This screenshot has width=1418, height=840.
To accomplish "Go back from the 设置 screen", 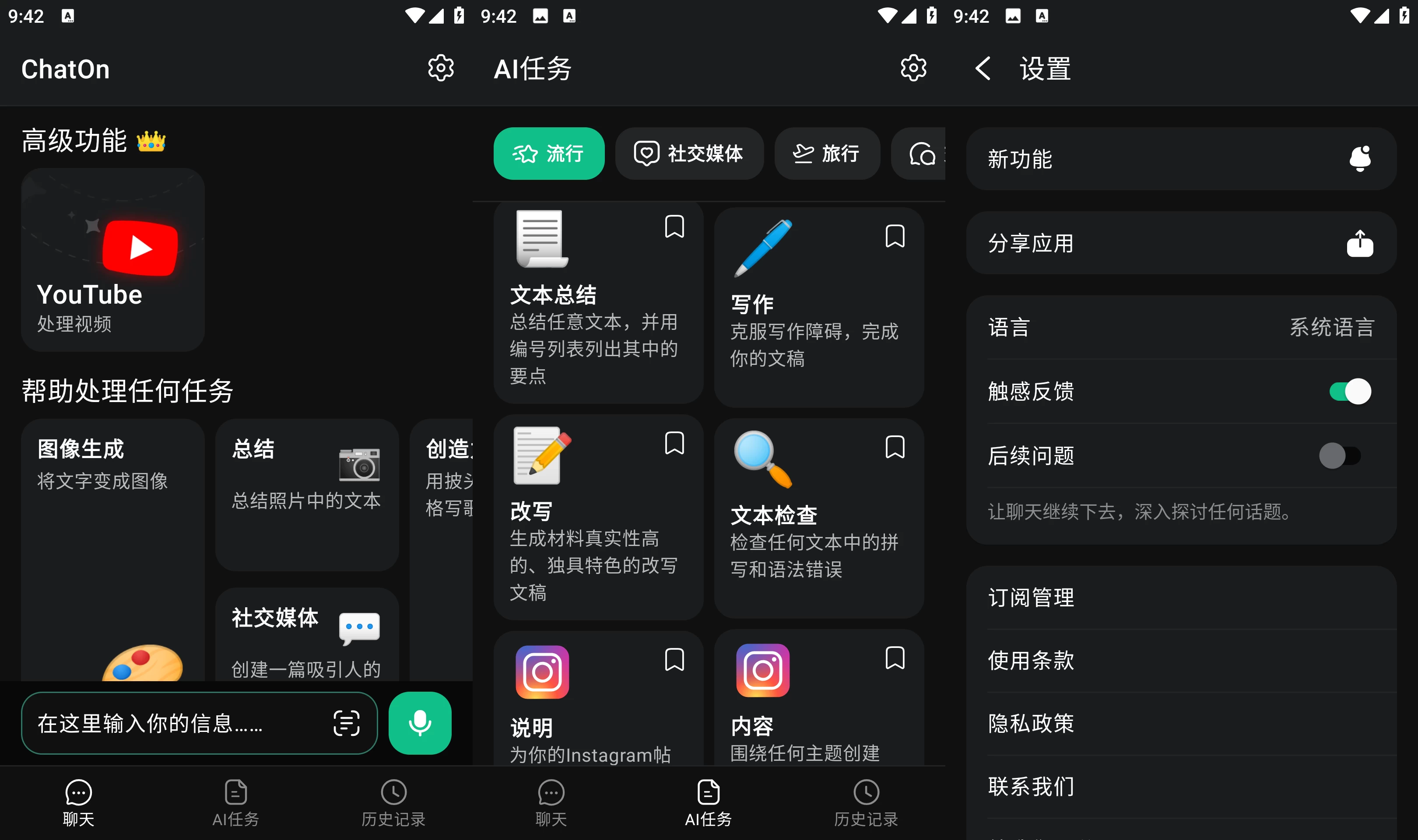I will 983,69.
